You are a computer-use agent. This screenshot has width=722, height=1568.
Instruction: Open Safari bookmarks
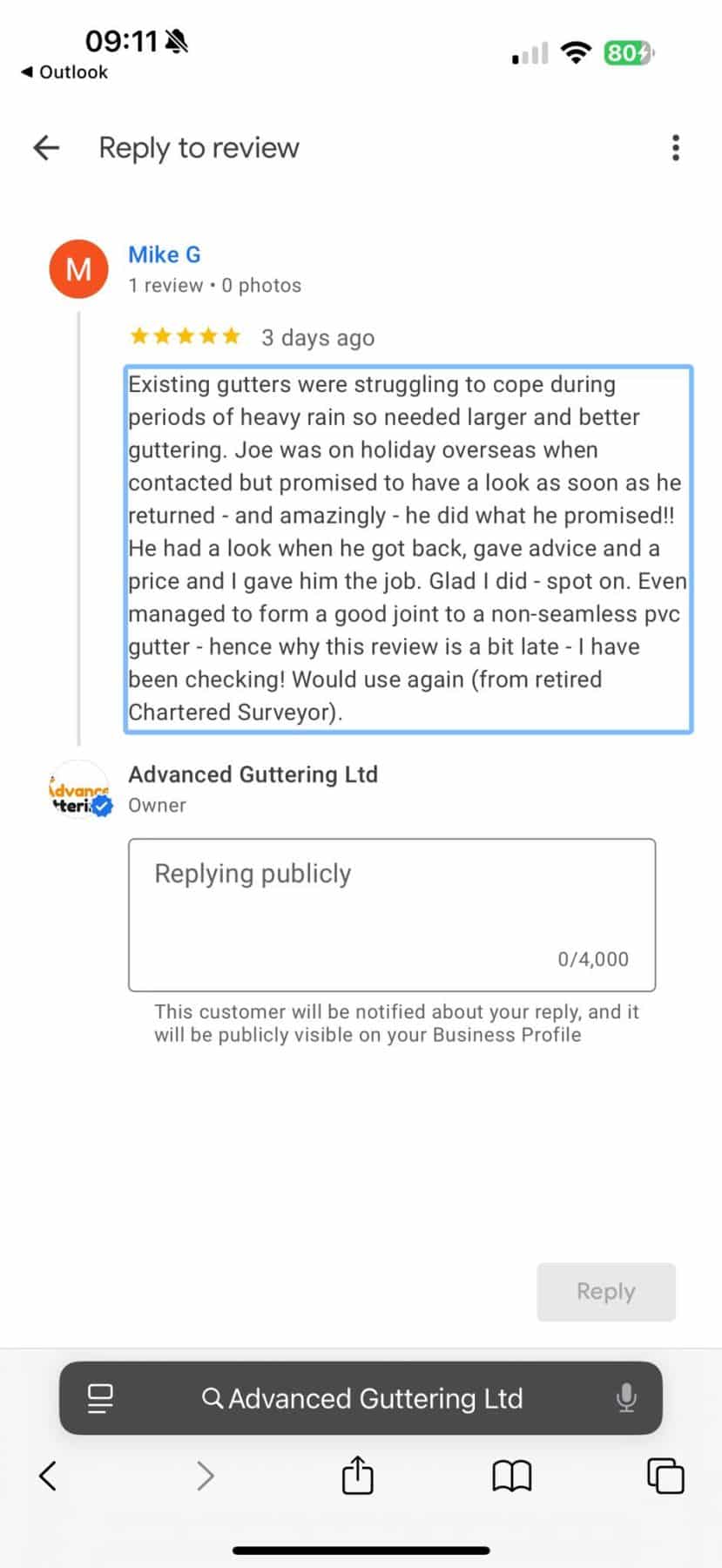coord(511,1476)
